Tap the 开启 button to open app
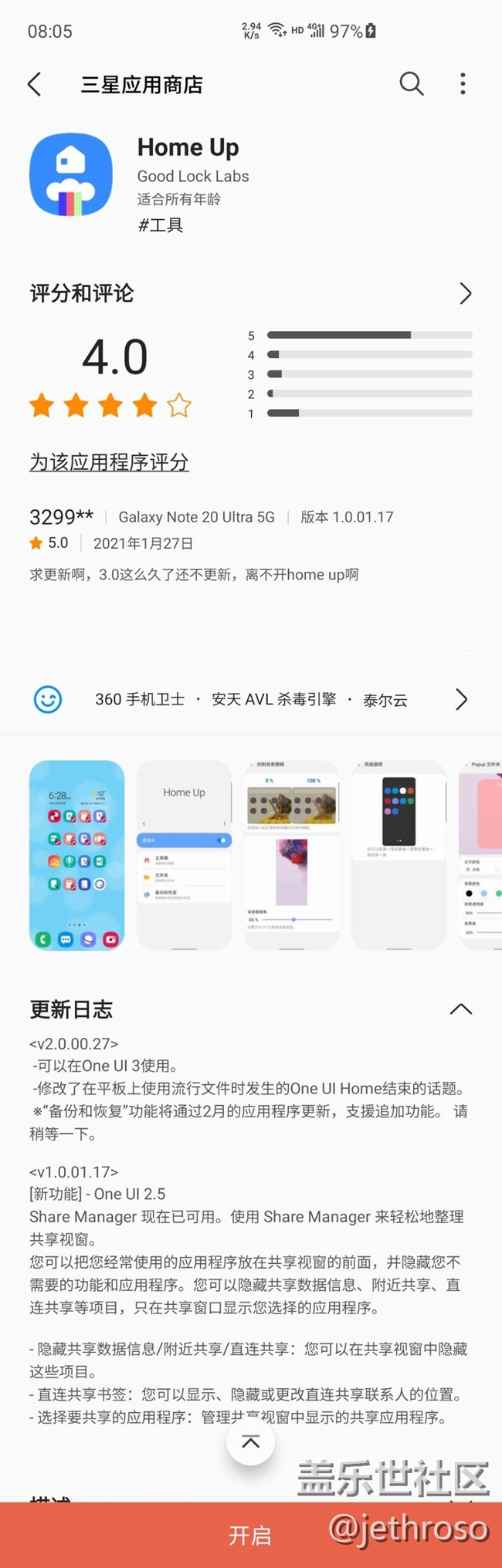Screen dimensions: 502x1568 tap(250, 1536)
